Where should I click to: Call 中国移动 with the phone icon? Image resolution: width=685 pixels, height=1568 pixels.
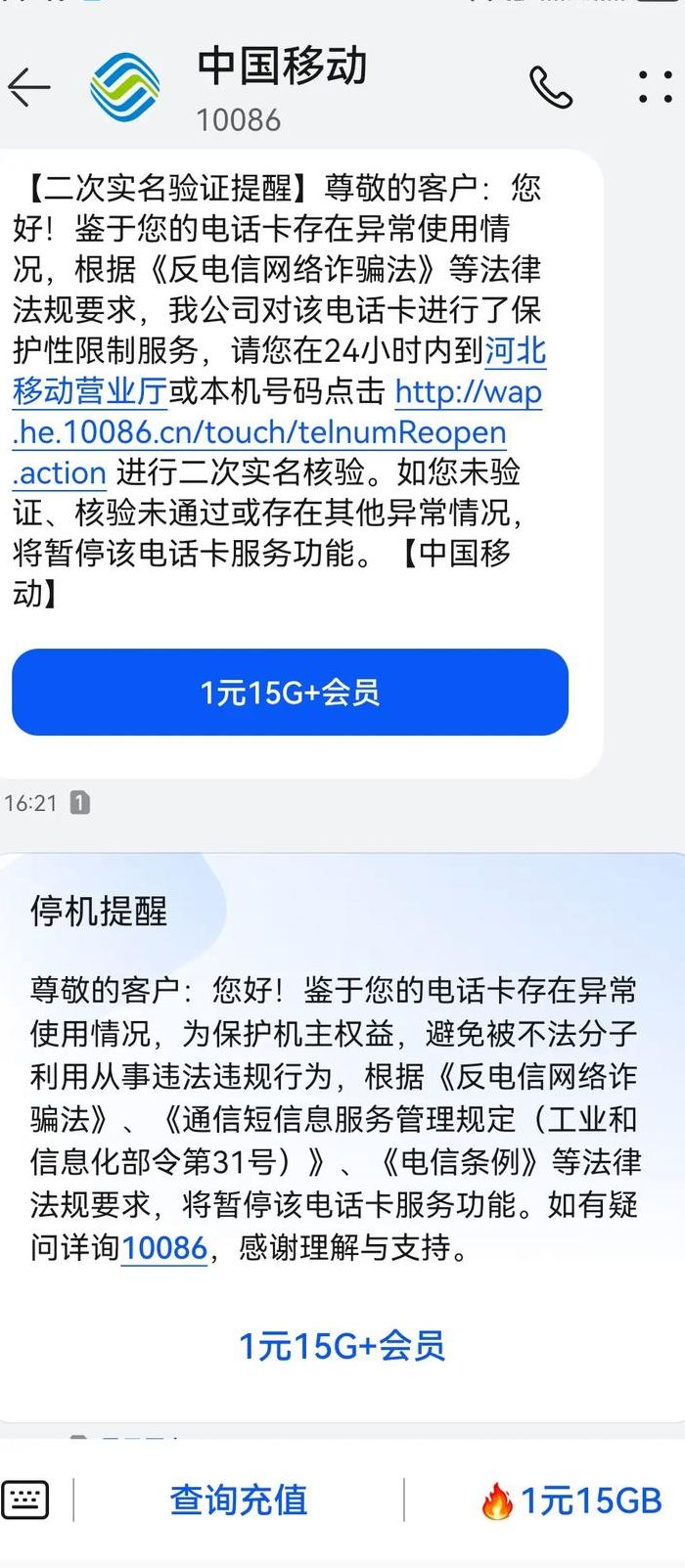pos(550,87)
